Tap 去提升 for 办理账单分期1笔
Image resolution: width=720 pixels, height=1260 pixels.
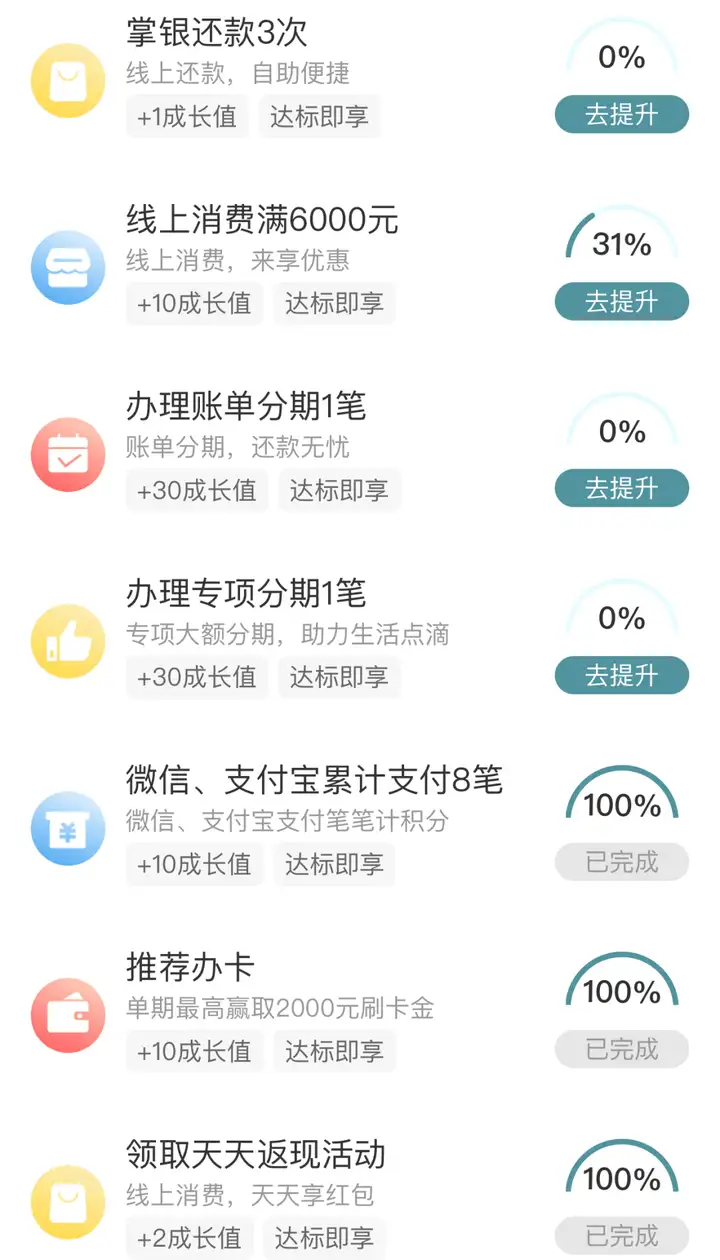(621, 488)
